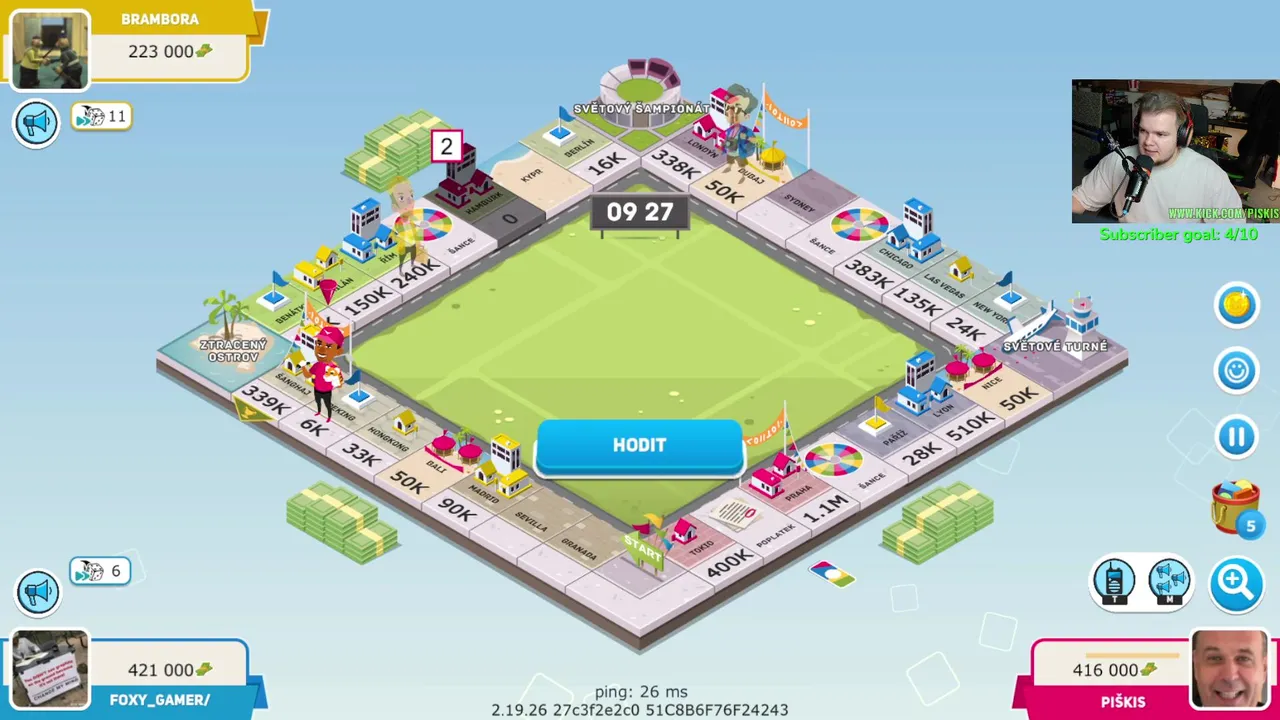Tap the megaphone above Foxy_gamer's avatar
1280x720 pixels.
point(37,591)
